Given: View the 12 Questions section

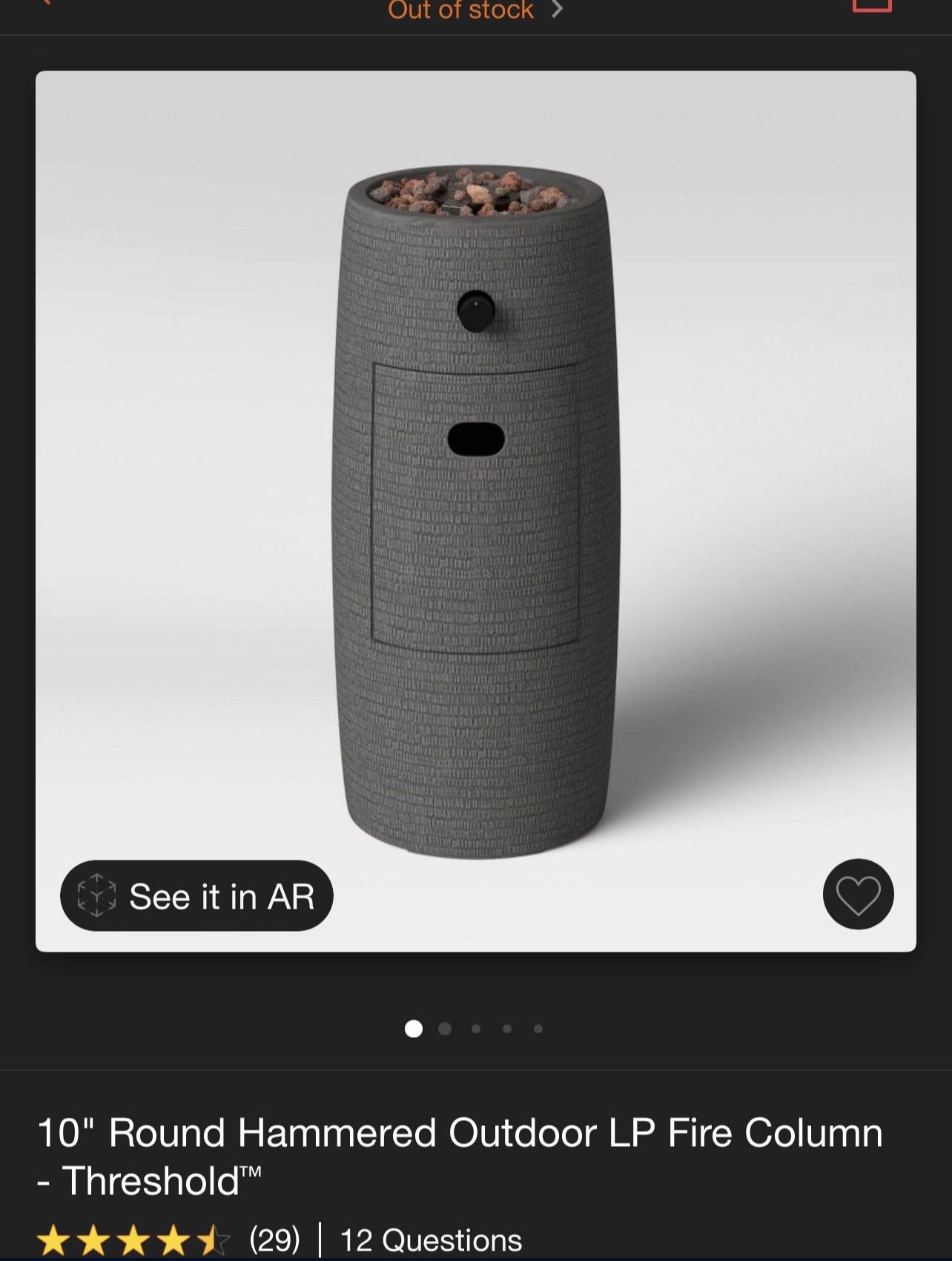Looking at the screenshot, I should [430, 1240].
